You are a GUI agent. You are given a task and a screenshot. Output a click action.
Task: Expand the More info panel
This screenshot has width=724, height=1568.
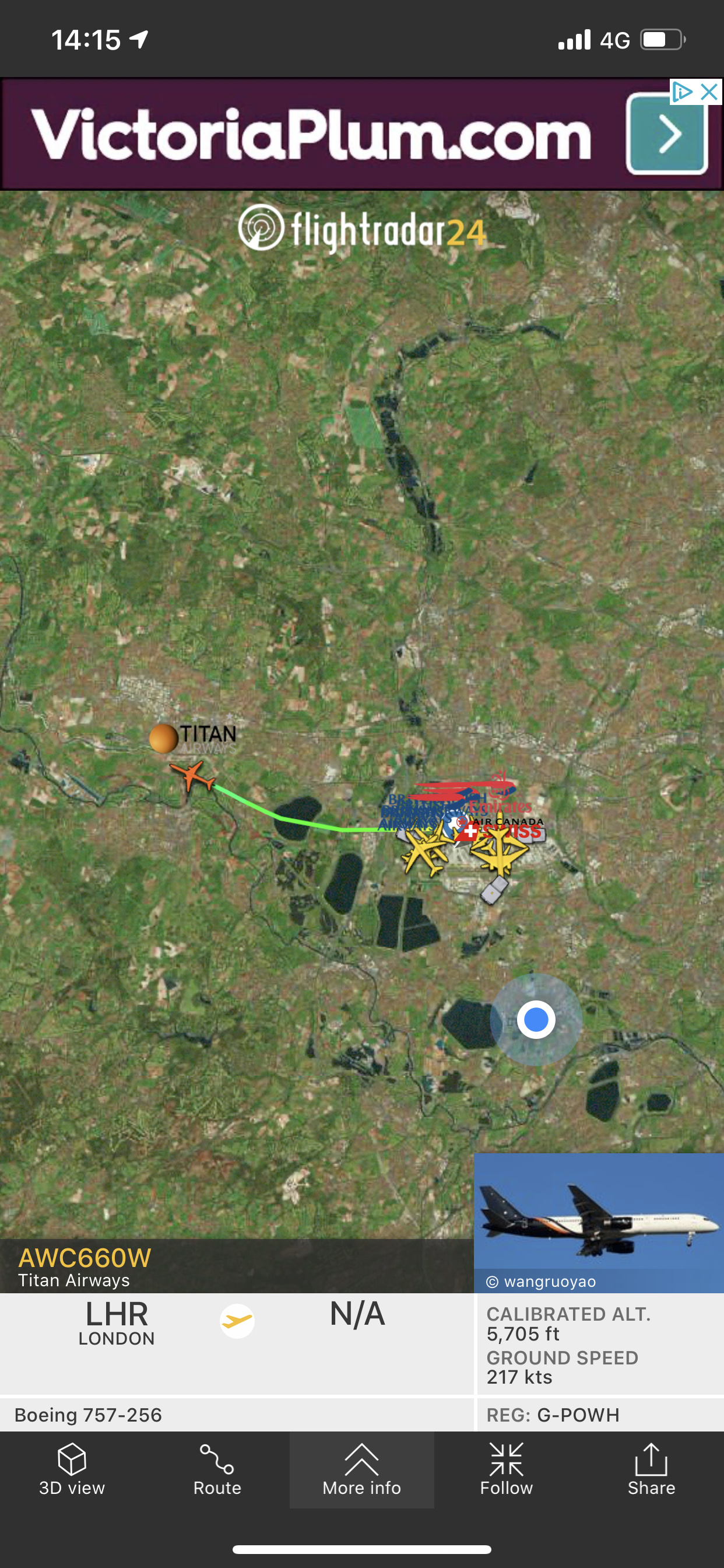point(362,1469)
